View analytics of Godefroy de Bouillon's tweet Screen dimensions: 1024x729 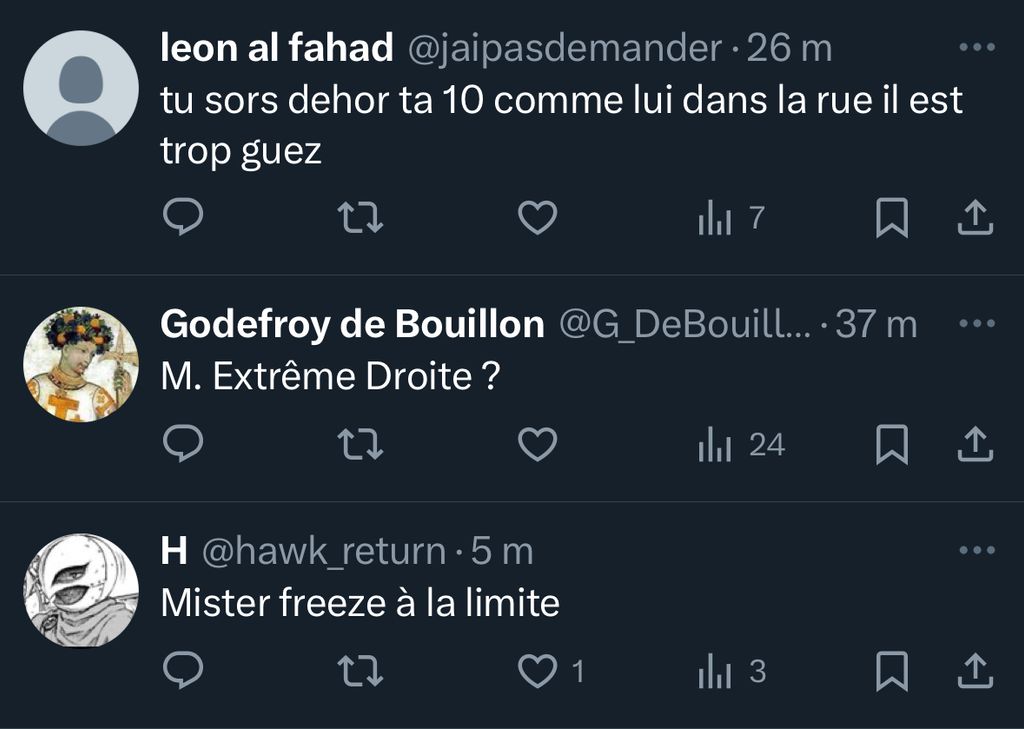740,445
